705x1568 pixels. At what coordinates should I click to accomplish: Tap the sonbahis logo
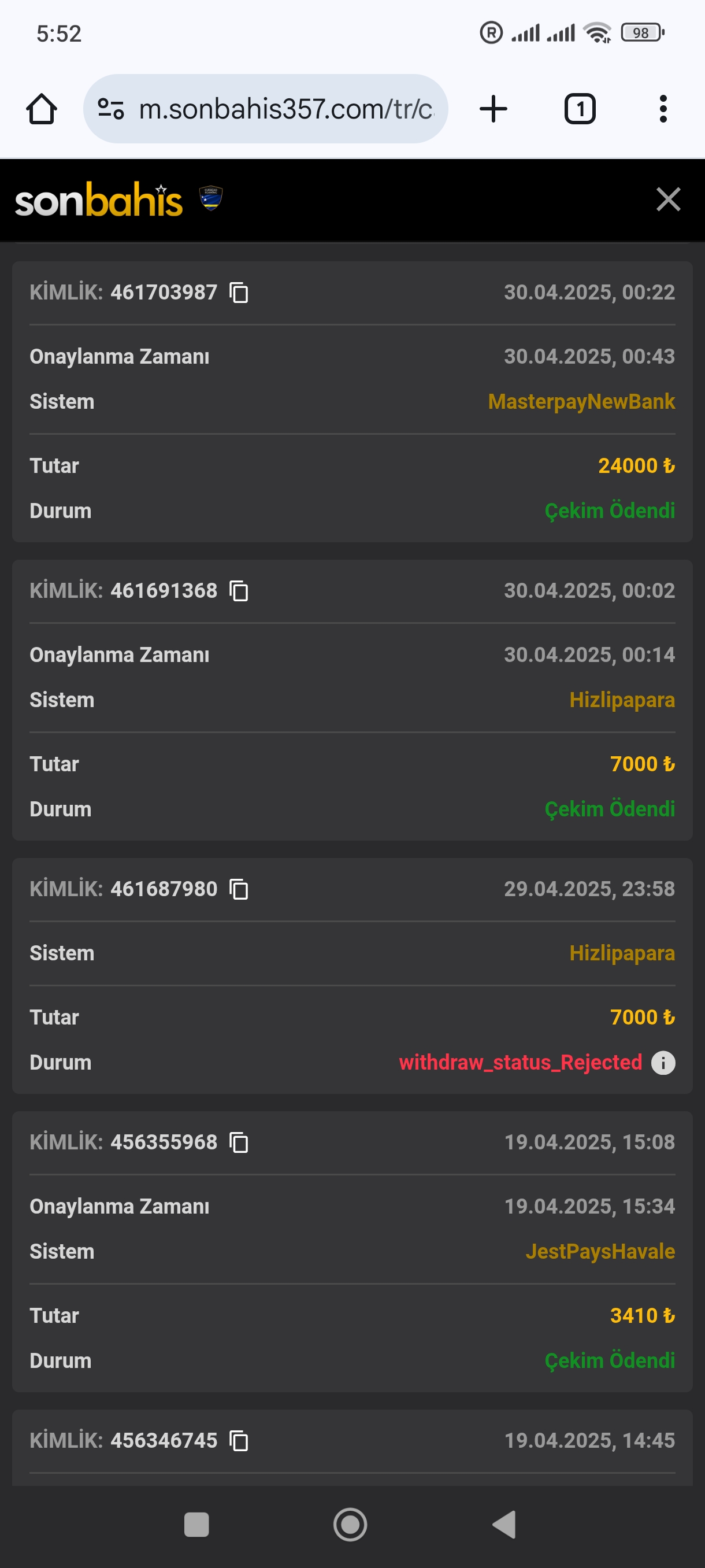[99, 199]
